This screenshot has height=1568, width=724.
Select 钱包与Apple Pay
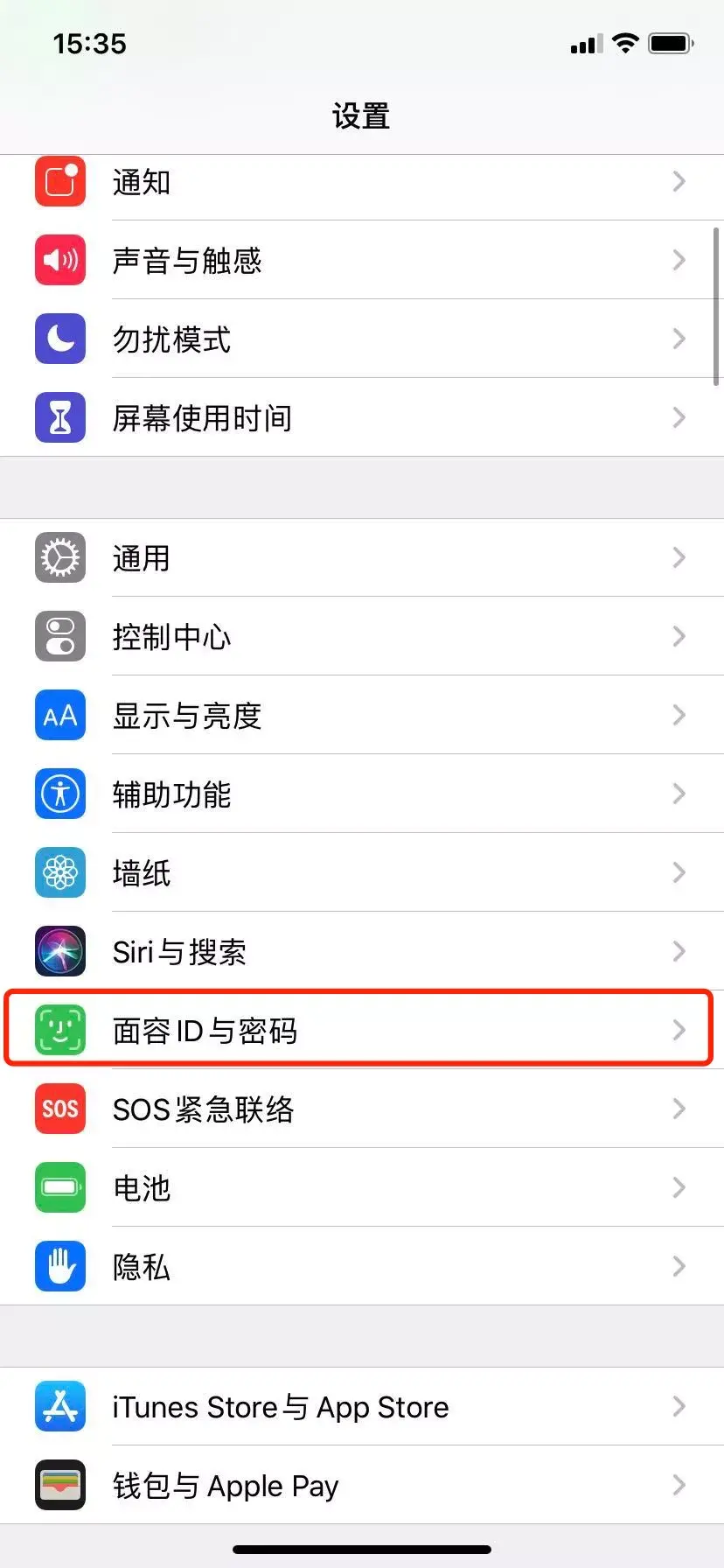(x=362, y=1485)
